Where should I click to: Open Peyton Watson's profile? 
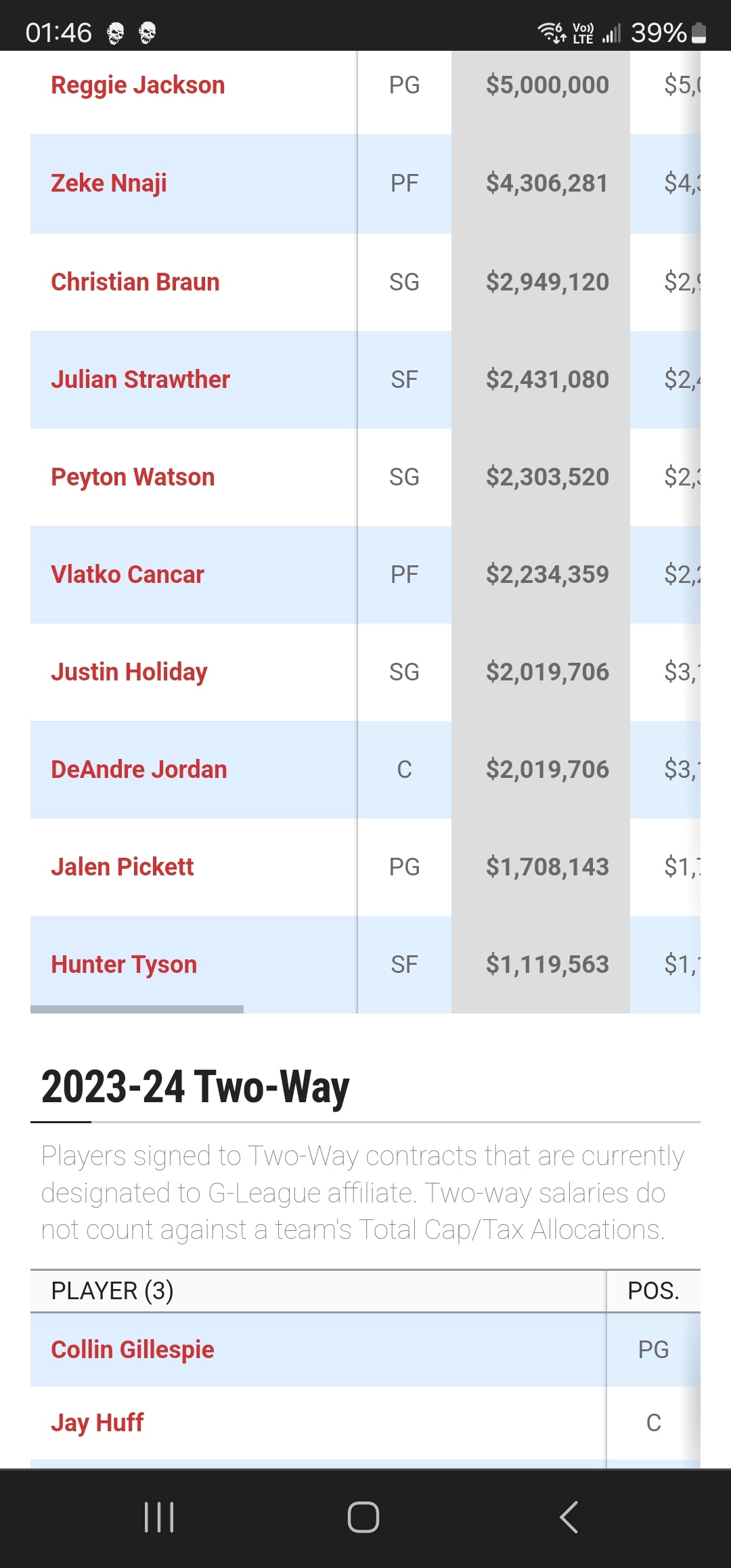[x=133, y=477]
